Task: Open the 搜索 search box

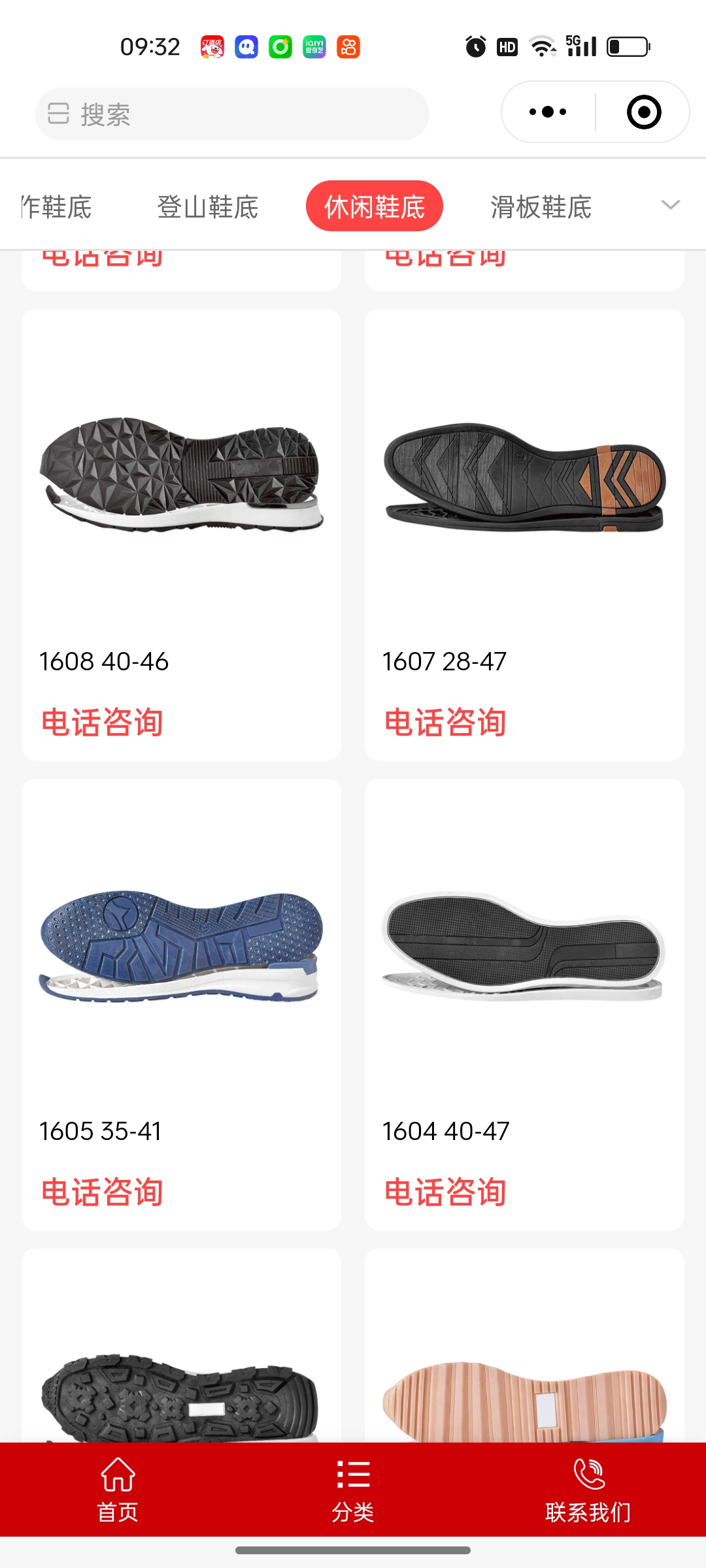Action: (x=232, y=114)
